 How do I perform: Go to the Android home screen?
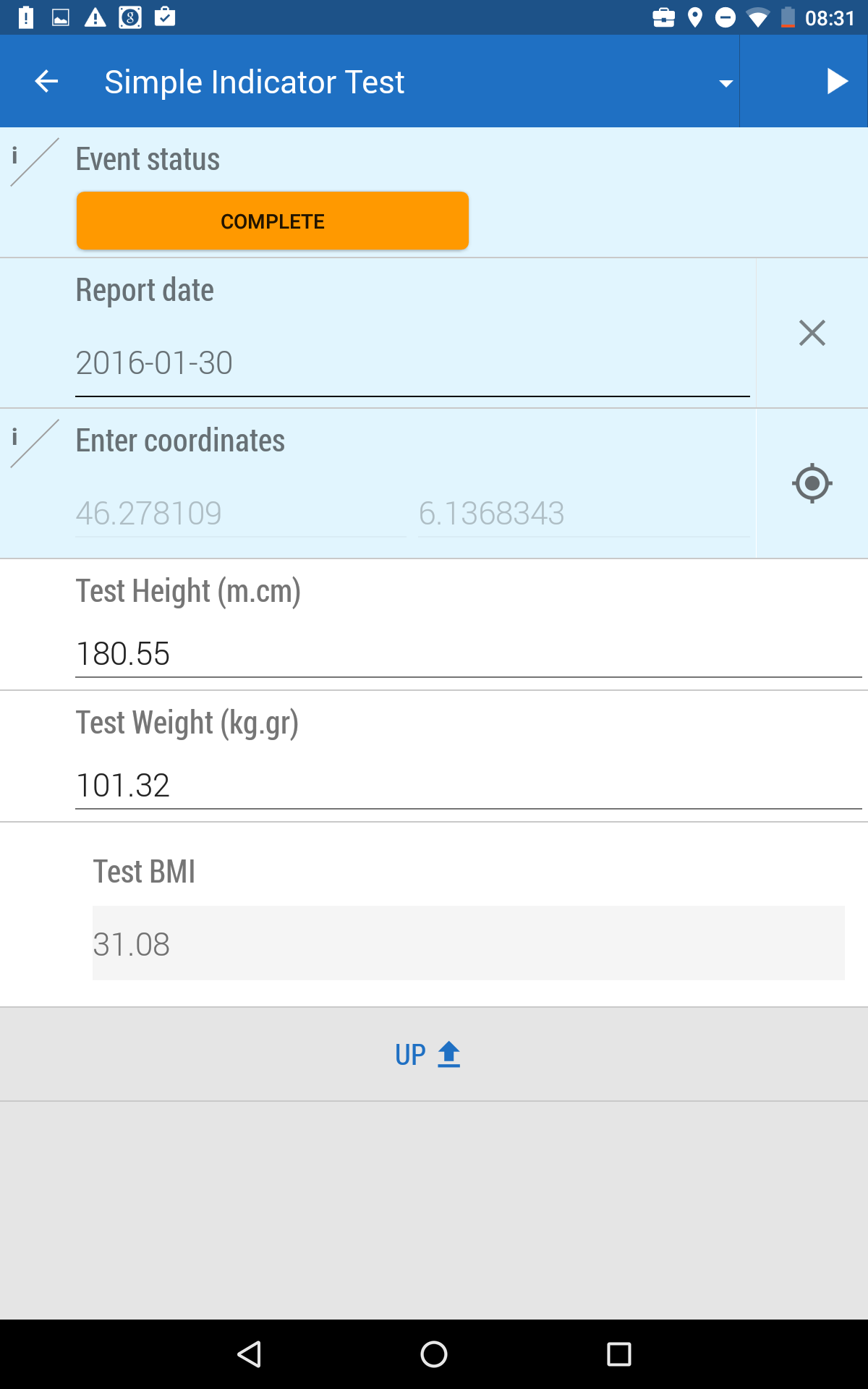pyautogui.click(x=434, y=1354)
